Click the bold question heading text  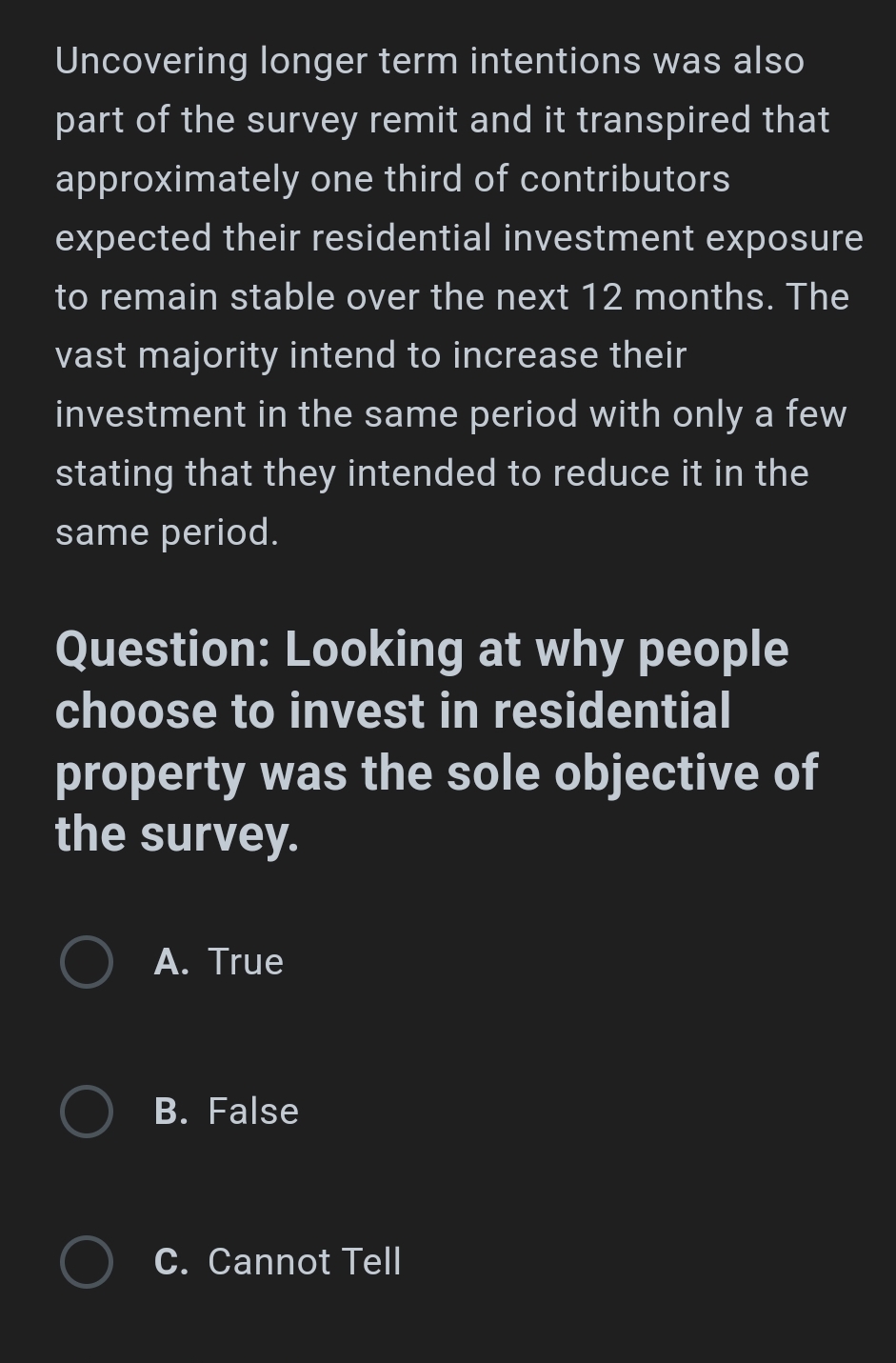click(436, 741)
